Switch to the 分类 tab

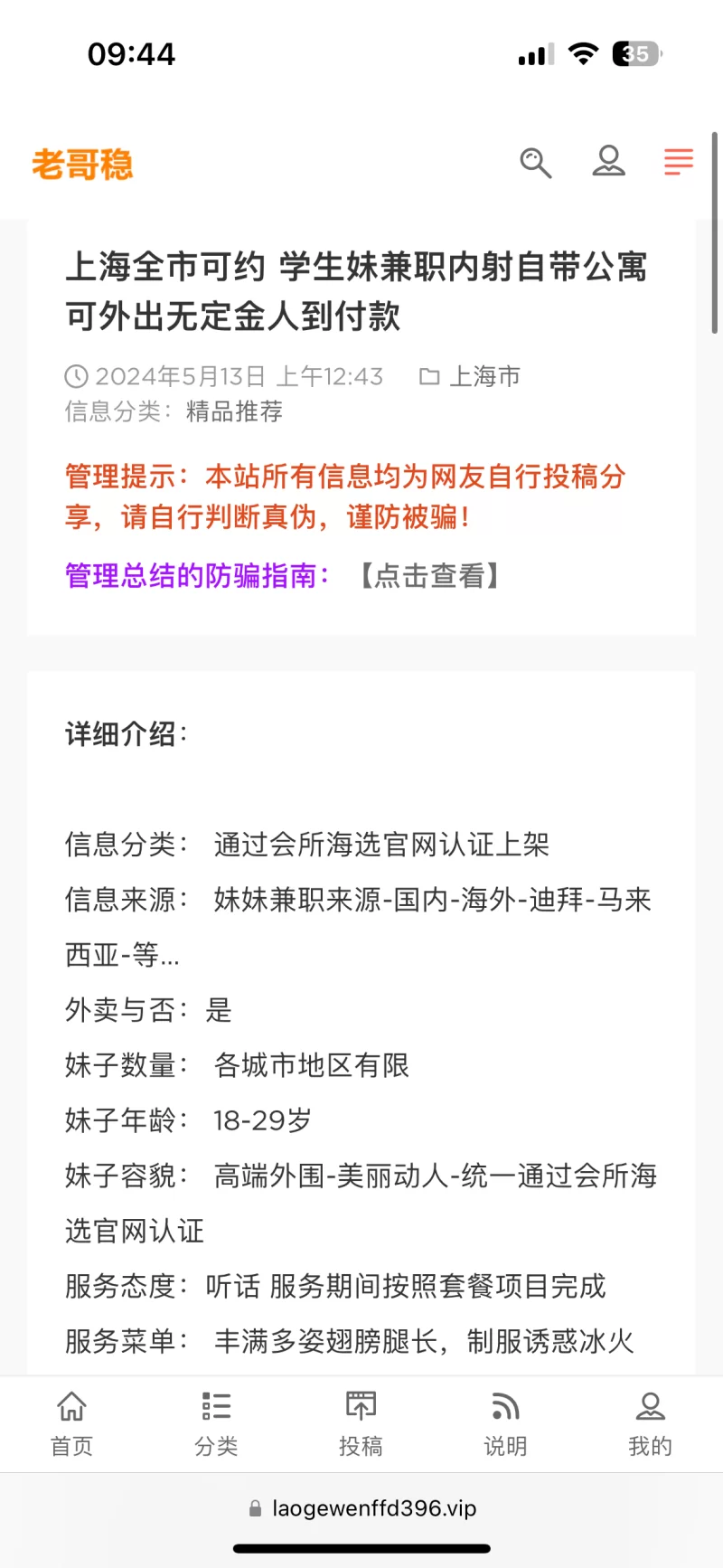coord(216,1424)
